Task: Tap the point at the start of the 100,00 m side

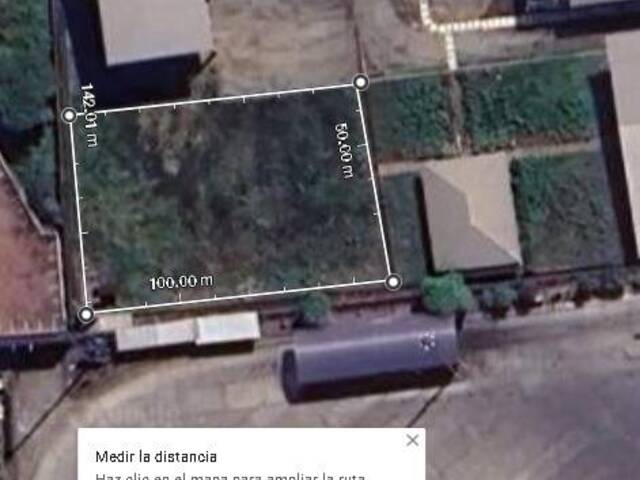Action: (86, 315)
